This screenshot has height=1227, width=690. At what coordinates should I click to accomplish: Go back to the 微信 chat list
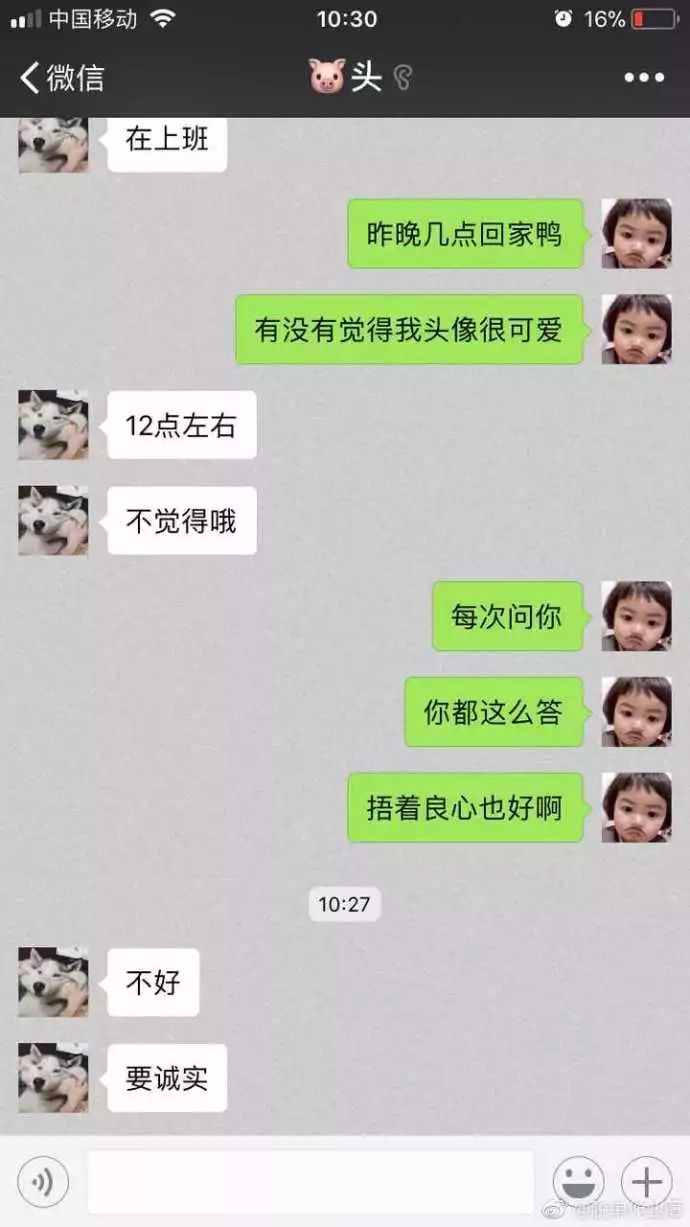(62, 77)
